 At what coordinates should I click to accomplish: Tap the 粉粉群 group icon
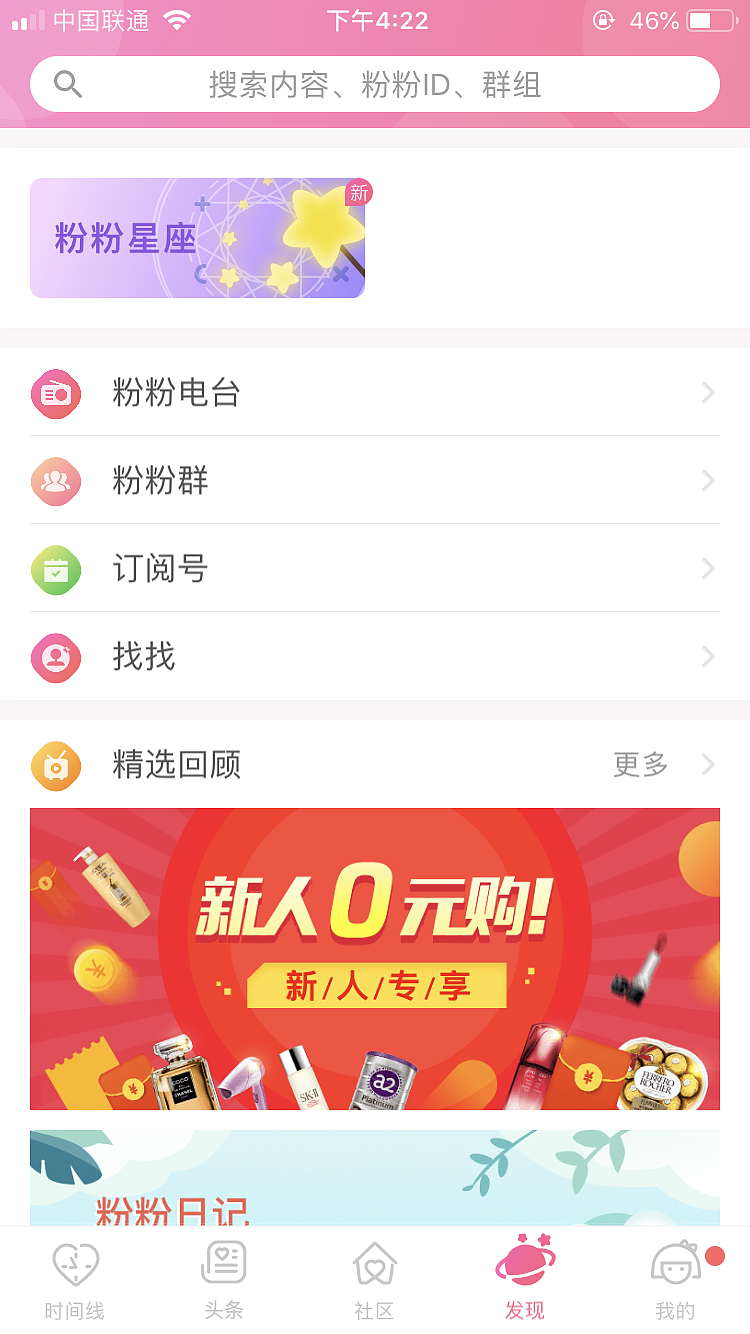click(x=56, y=482)
